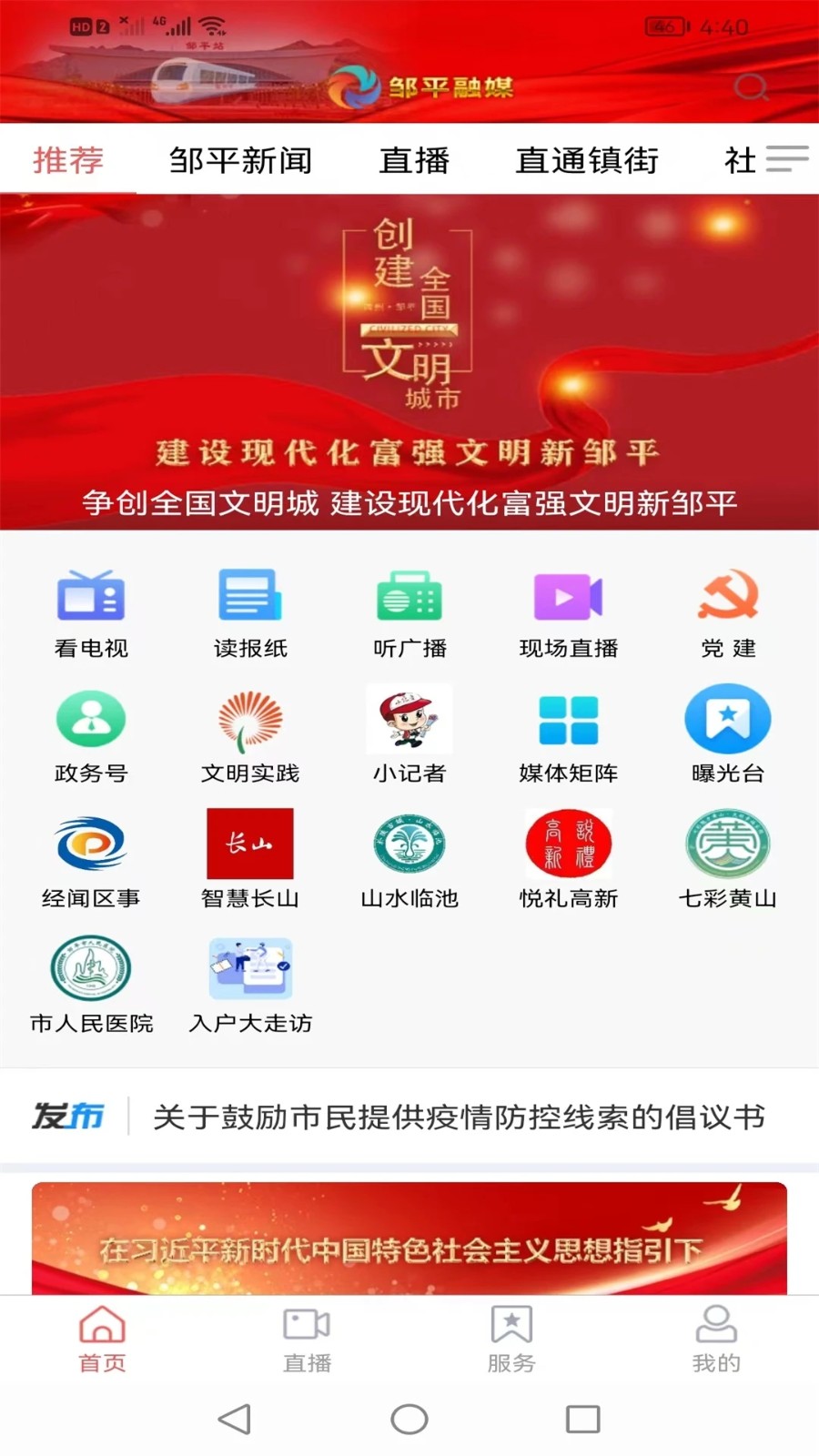Open the search magnifier in the header

click(x=752, y=88)
